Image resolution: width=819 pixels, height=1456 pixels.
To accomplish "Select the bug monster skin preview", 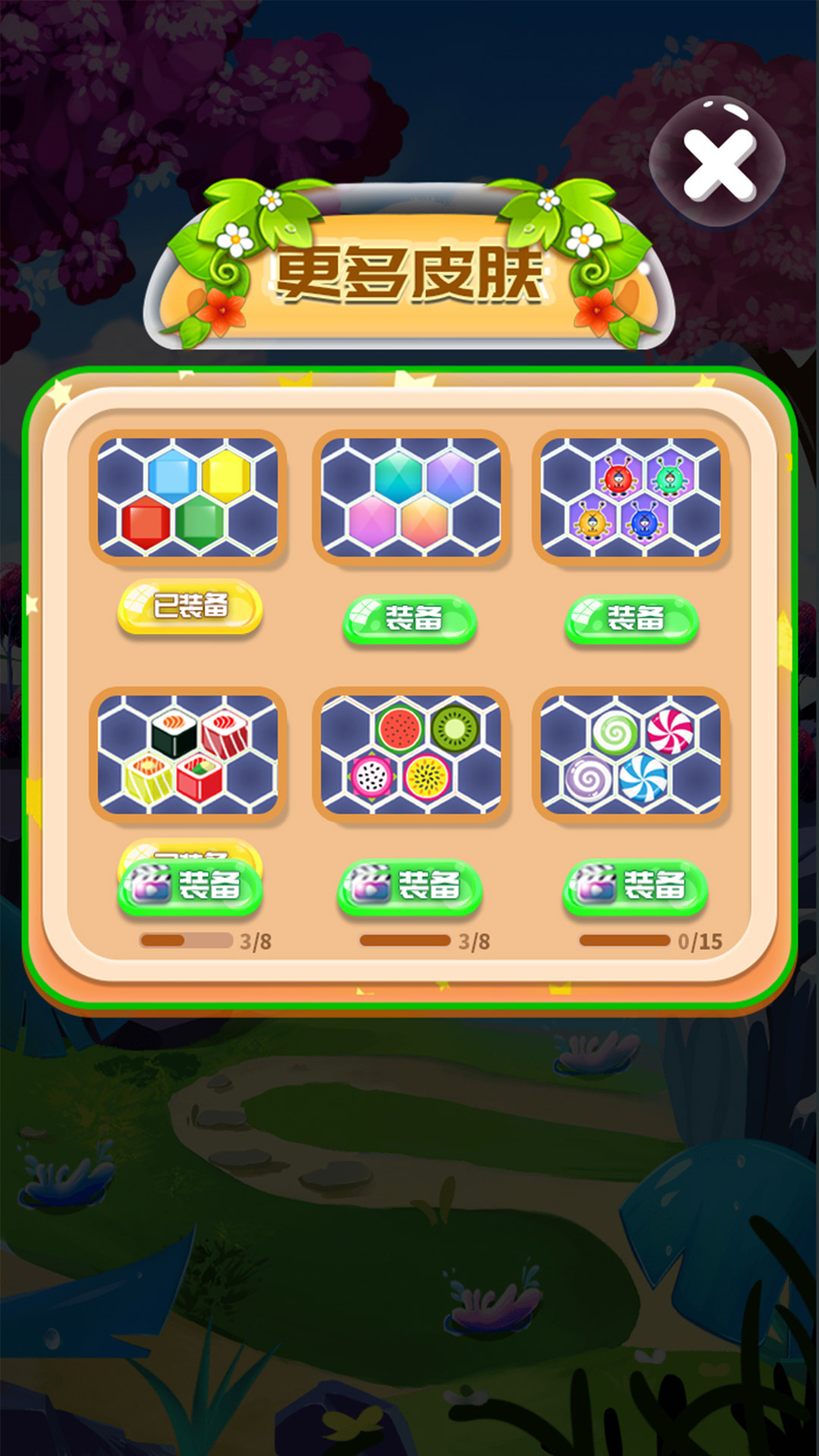I will [x=631, y=497].
